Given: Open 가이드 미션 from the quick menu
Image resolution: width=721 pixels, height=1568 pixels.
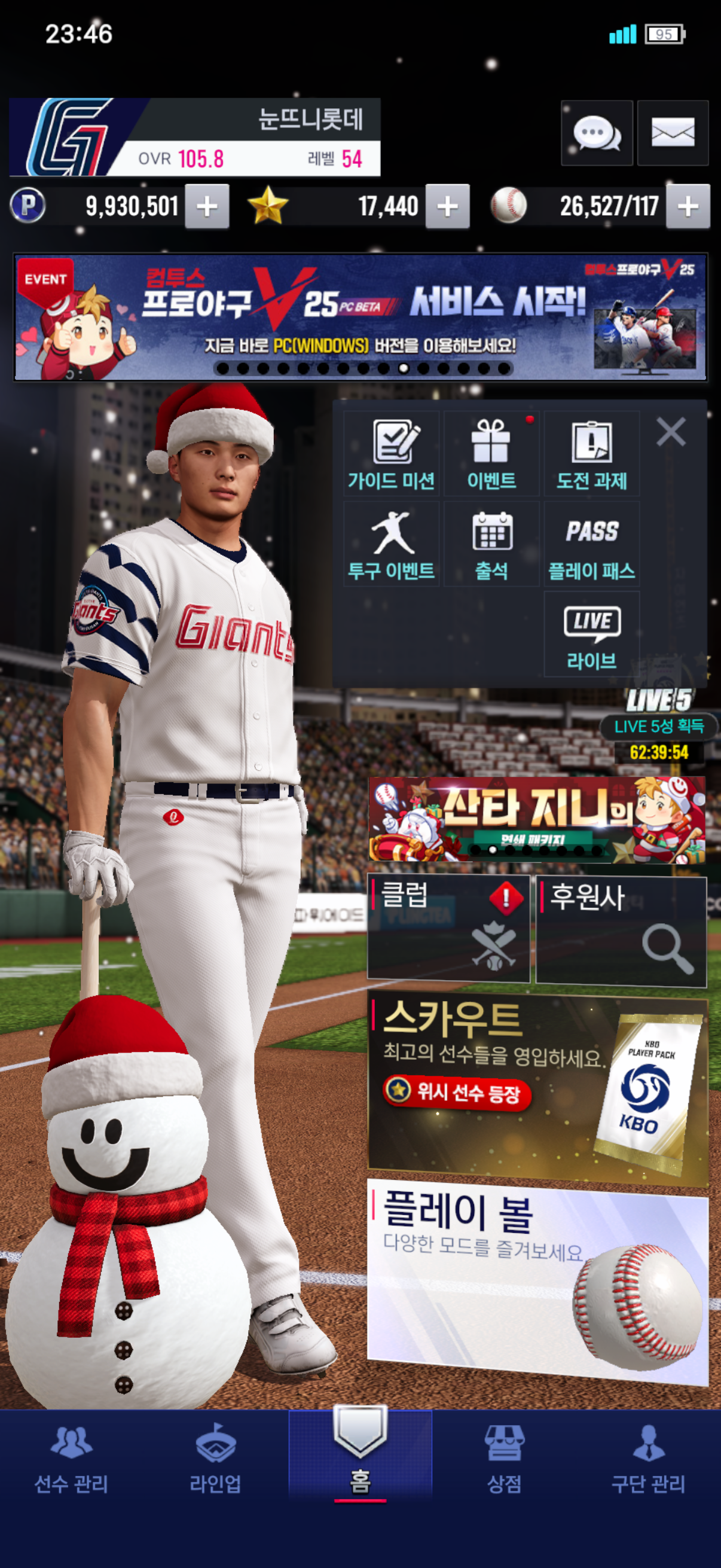Looking at the screenshot, I should (391, 453).
